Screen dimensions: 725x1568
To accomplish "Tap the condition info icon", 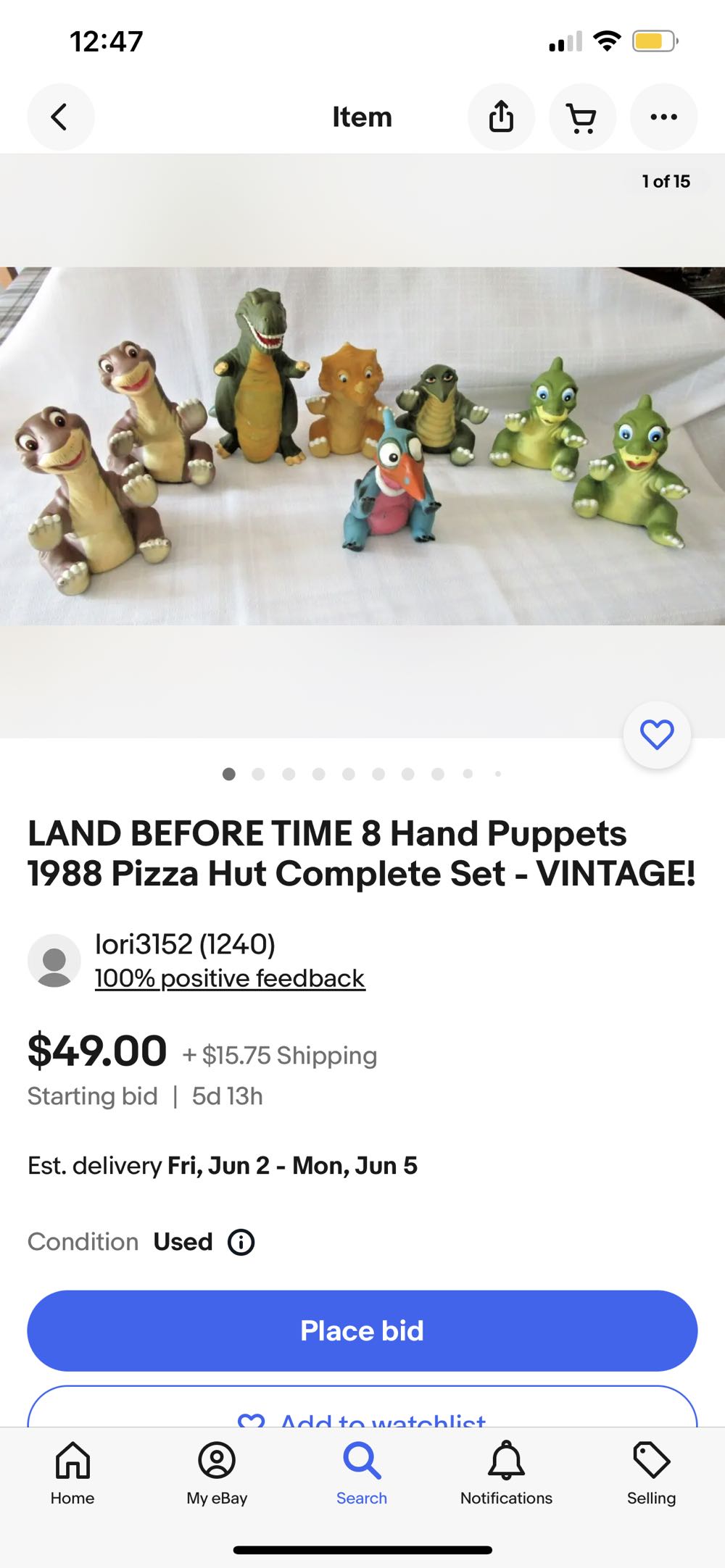I will point(241,1241).
